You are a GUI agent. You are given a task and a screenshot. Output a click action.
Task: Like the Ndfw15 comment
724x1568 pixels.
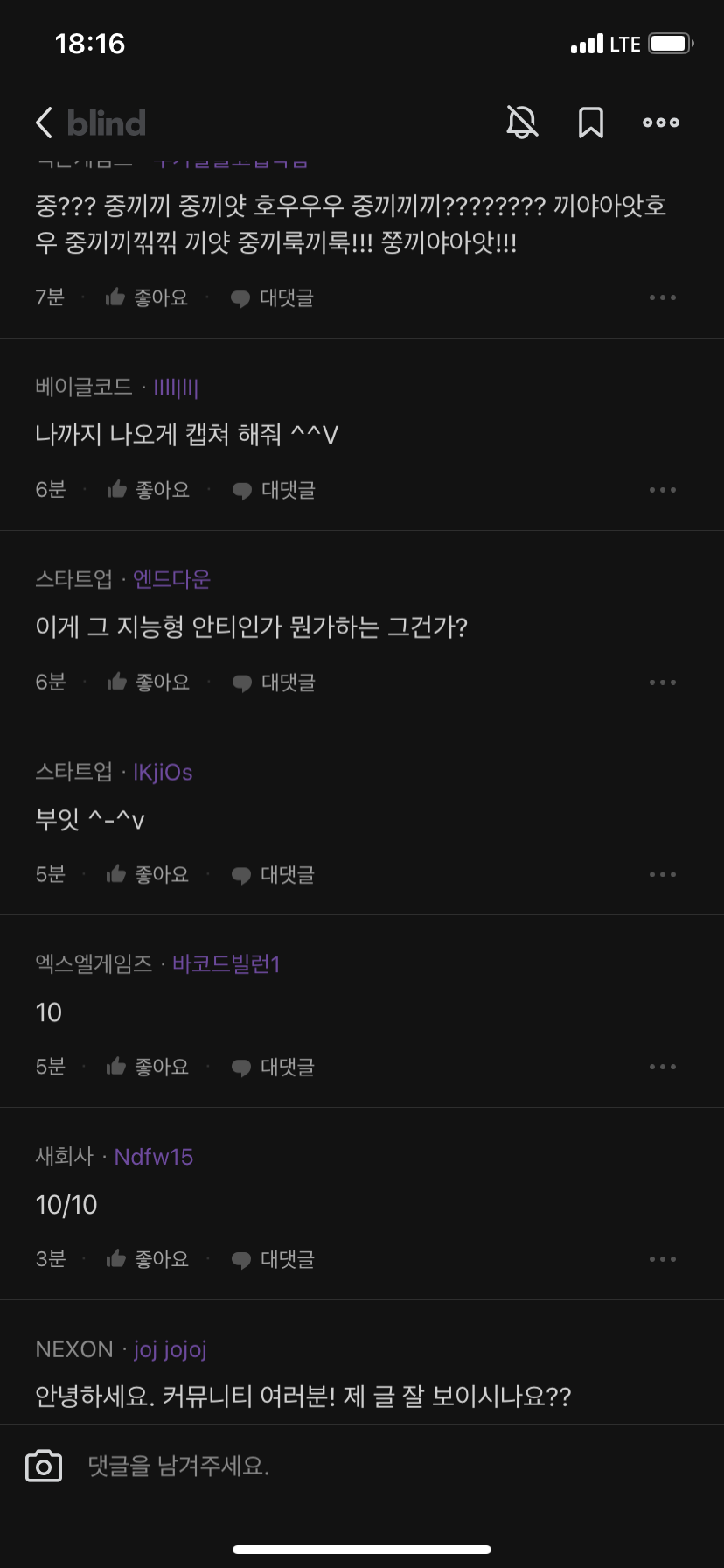pyautogui.click(x=148, y=1259)
